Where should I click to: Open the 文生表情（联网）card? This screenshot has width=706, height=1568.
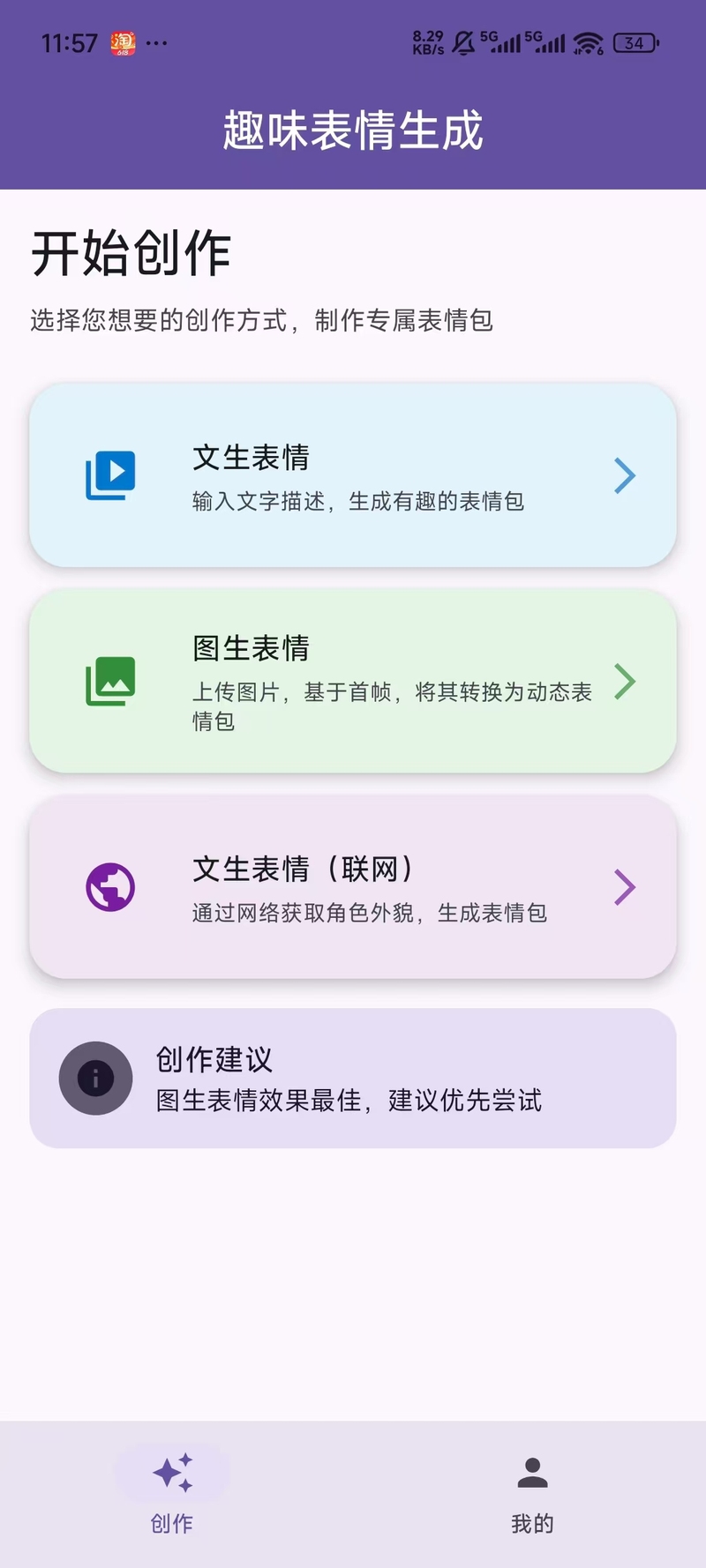tap(353, 886)
